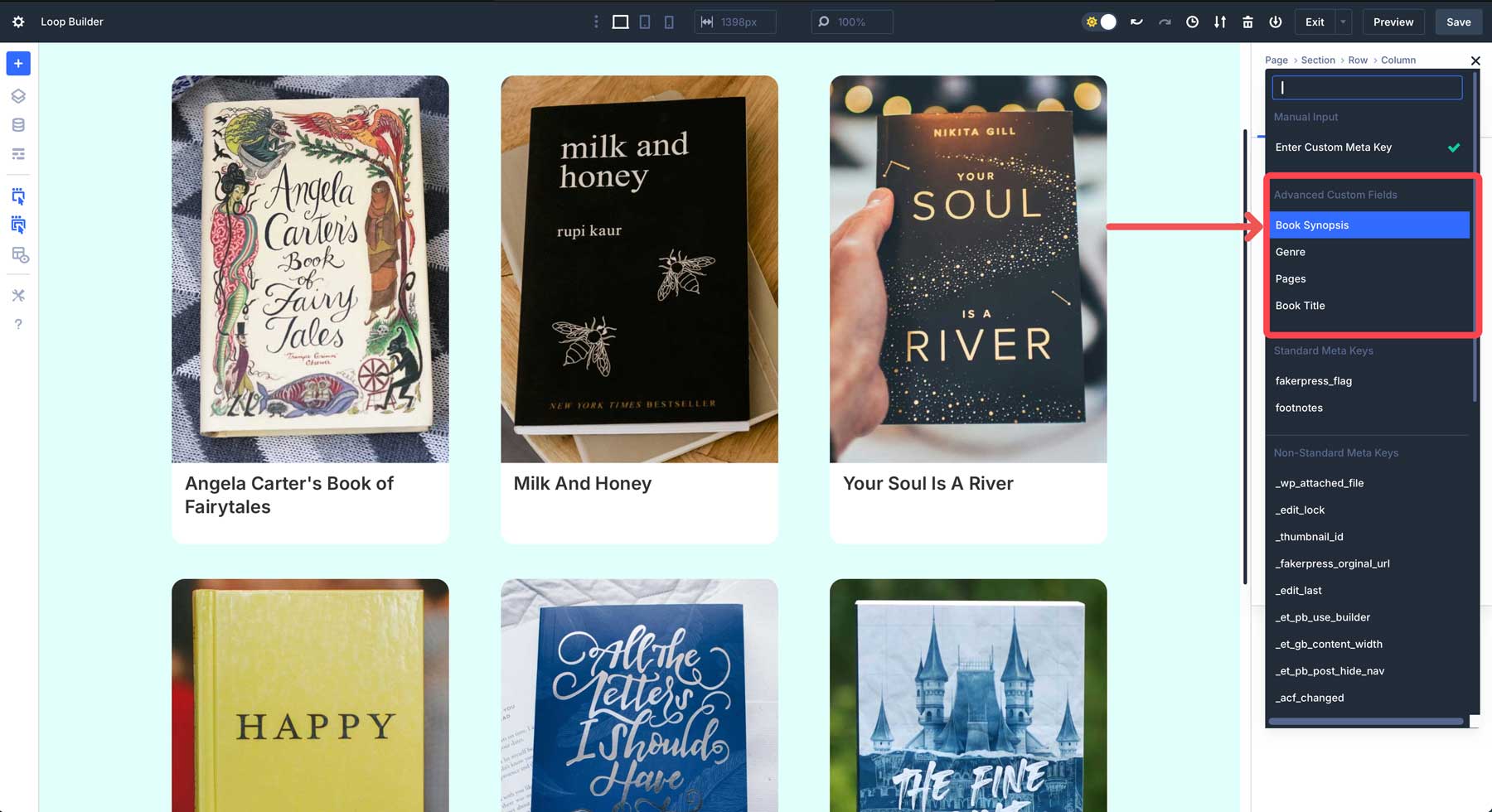Toggle light and dark mode

1100,22
